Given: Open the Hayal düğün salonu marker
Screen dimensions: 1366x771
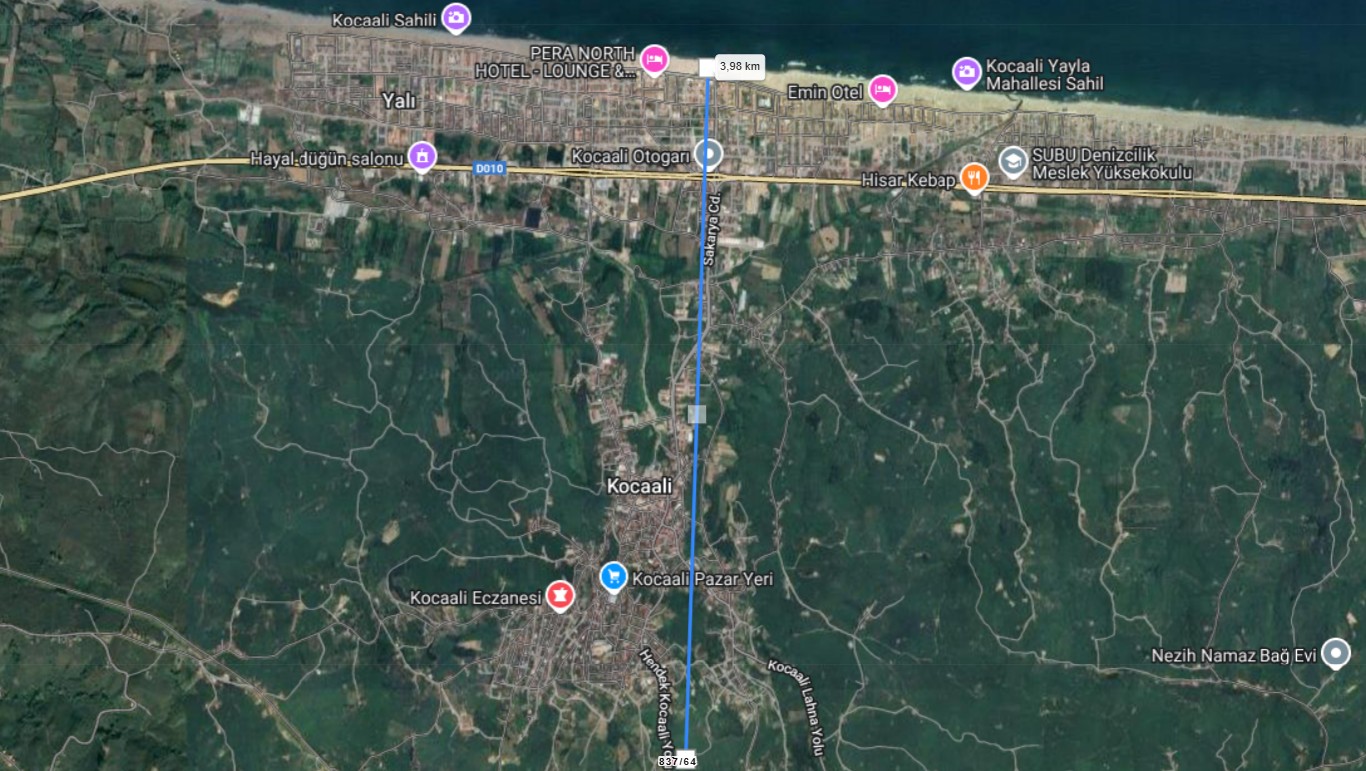Looking at the screenshot, I should coord(422,156).
